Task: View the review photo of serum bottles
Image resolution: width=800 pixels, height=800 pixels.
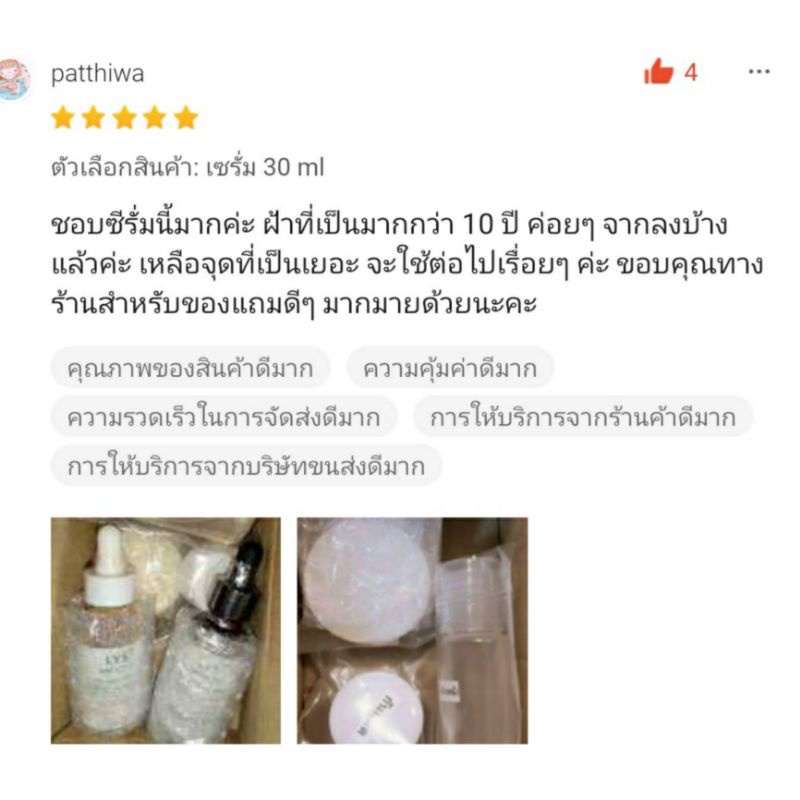Action: (x=166, y=630)
